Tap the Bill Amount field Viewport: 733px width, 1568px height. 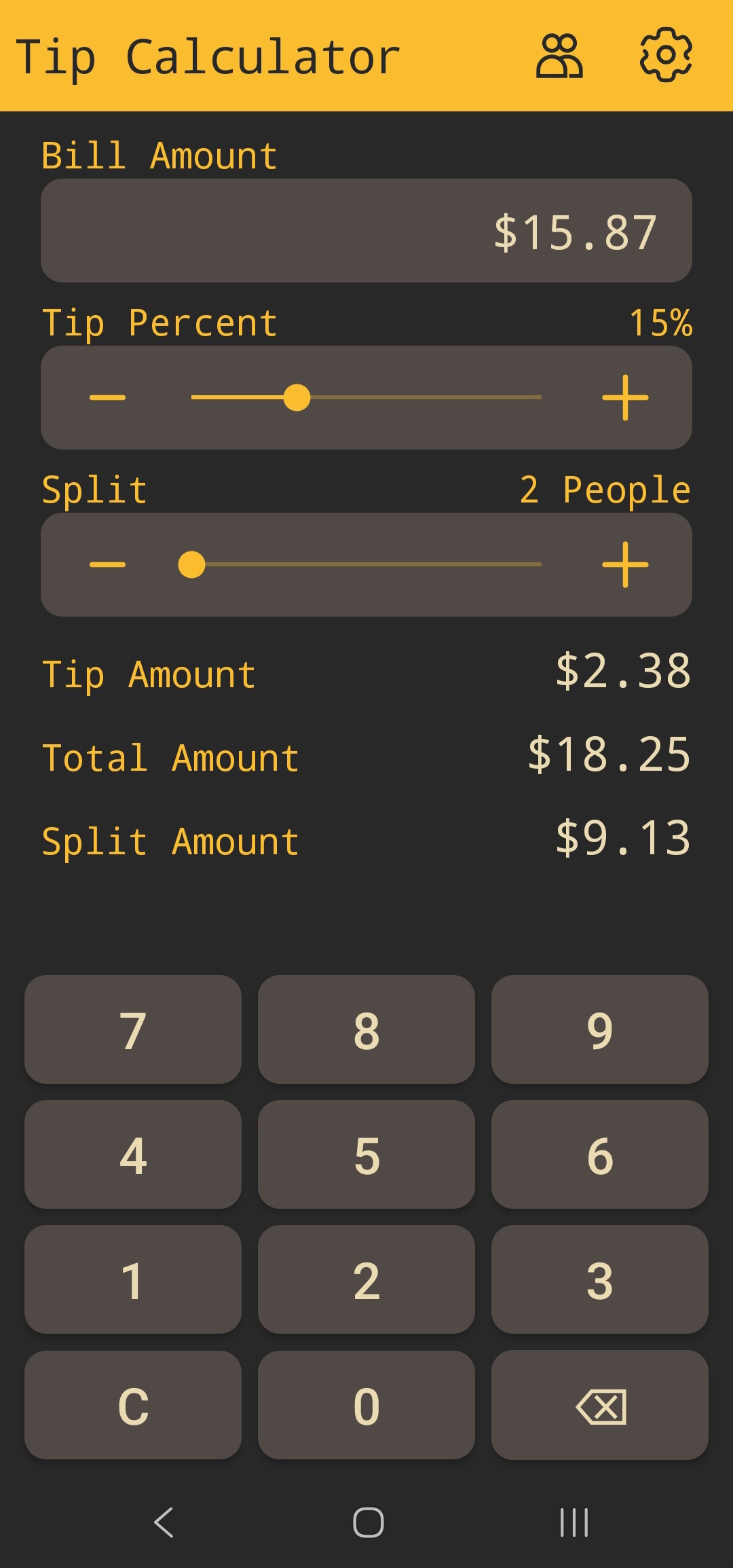[366, 231]
